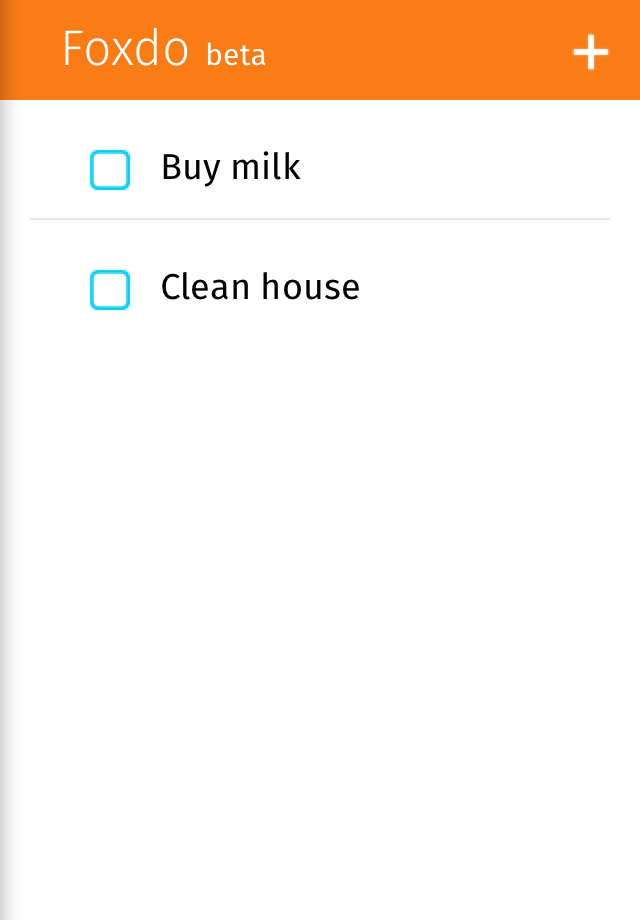Screen dimensions: 640x920
Task: Check off the Buy milk task
Action: (x=110, y=170)
